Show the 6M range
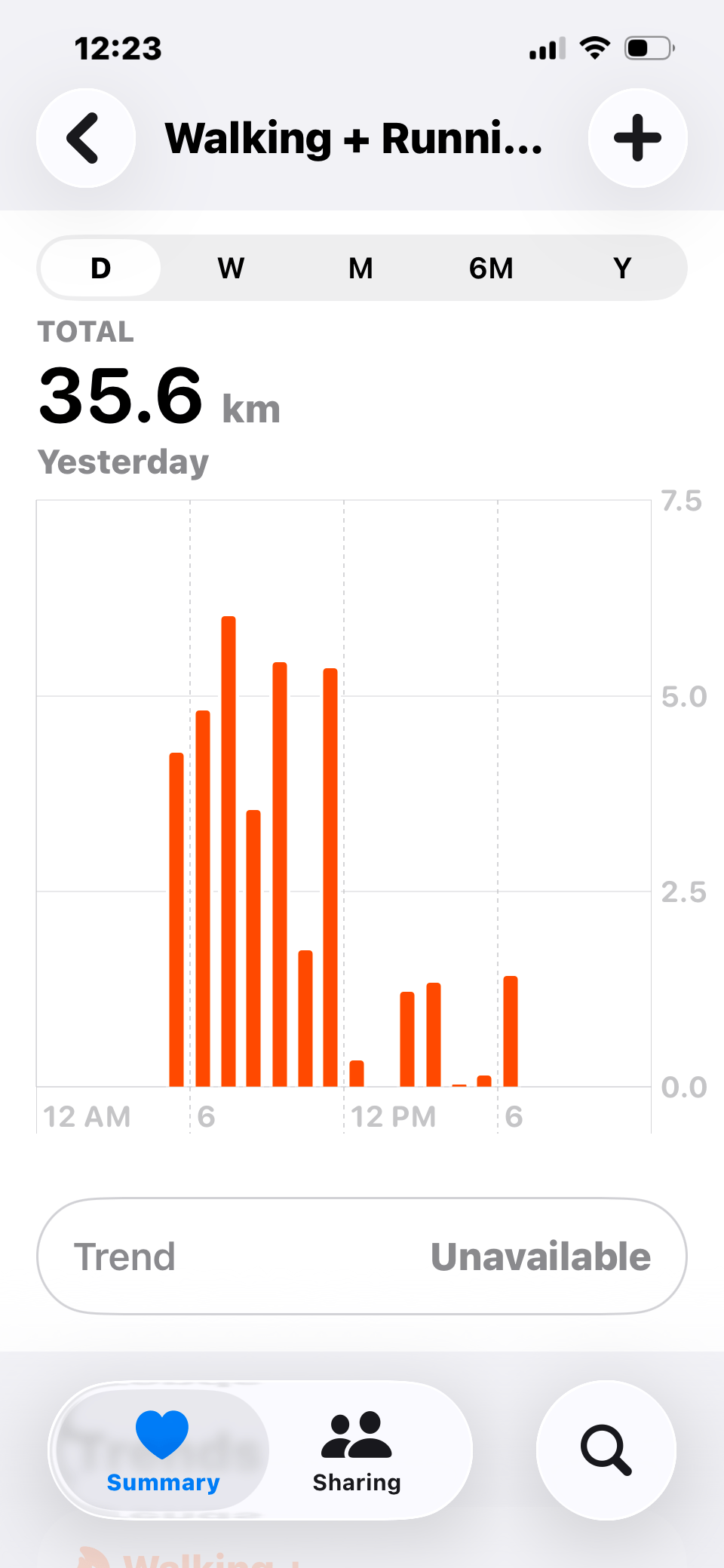Image resolution: width=724 pixels, height=1568 pixels. click(x=491, y=268)
